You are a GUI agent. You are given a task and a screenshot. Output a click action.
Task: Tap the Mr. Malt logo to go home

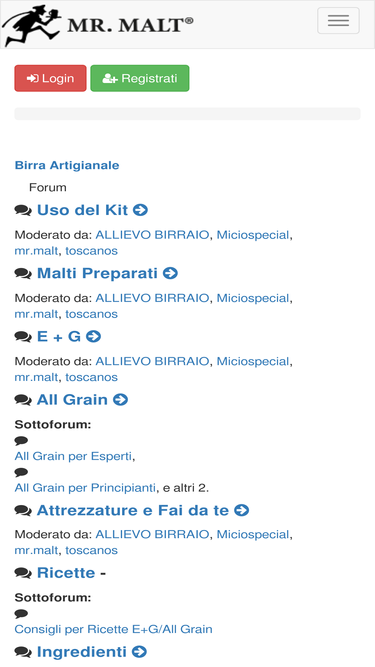coord(97,25)
